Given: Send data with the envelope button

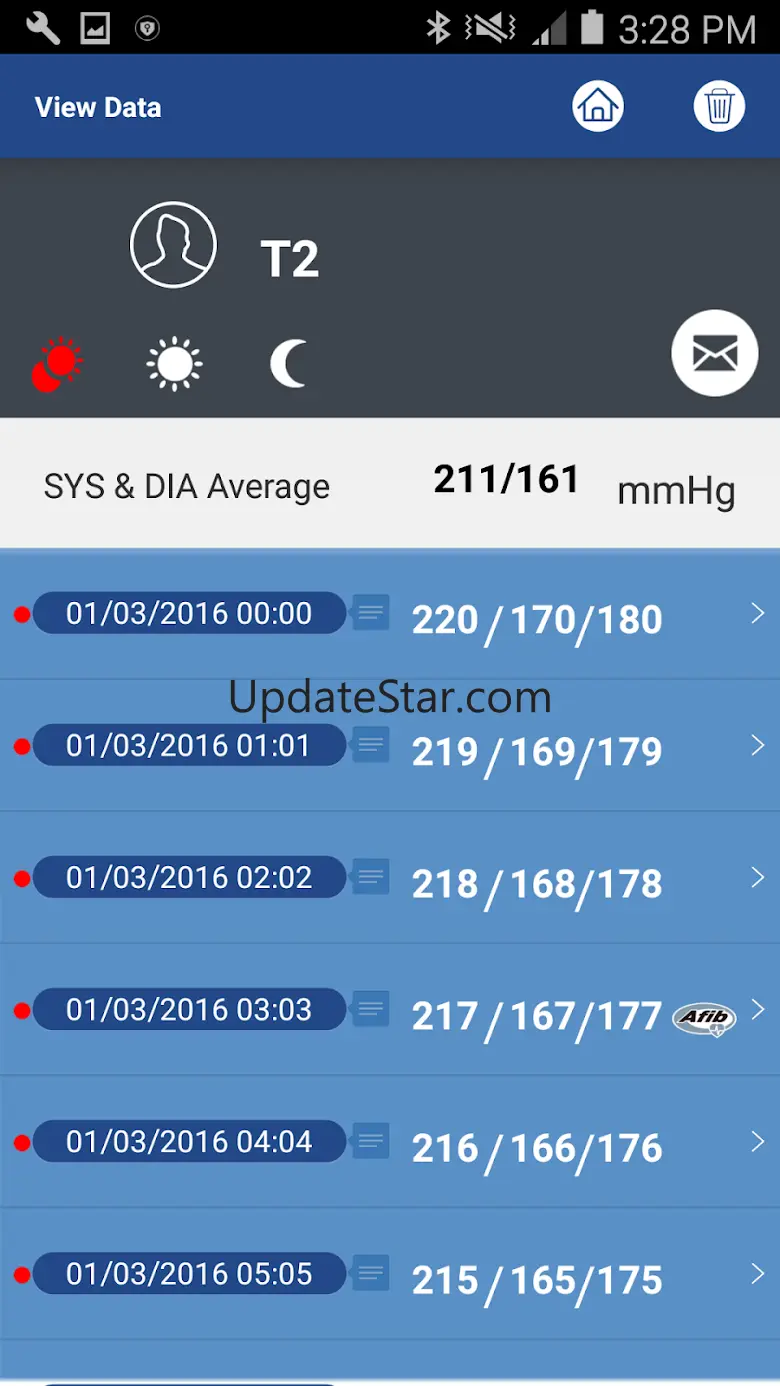Looking at the screenshot, I should (714, 353).
